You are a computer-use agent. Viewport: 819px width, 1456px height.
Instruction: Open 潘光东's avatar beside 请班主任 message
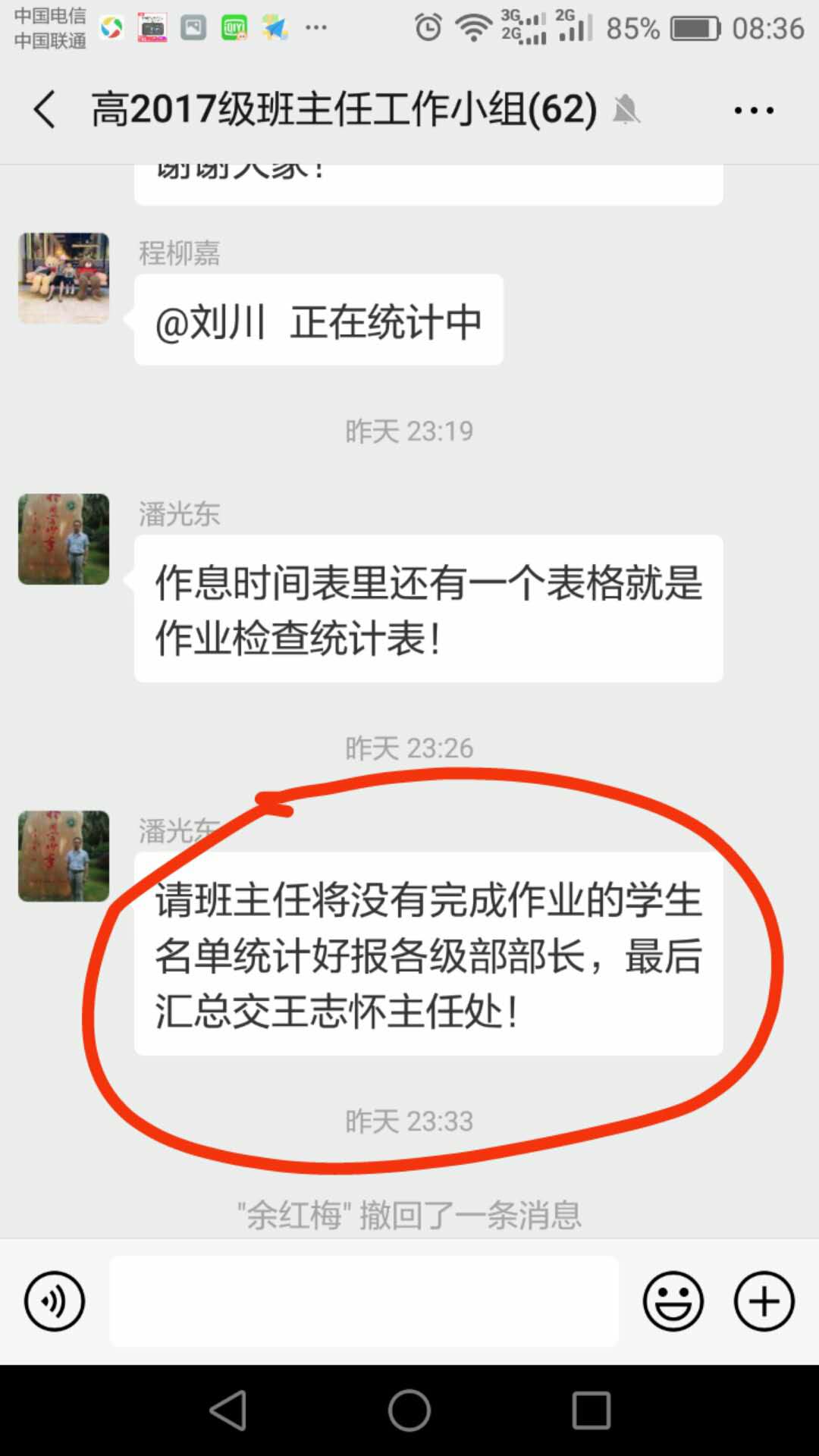coord(64,856)
